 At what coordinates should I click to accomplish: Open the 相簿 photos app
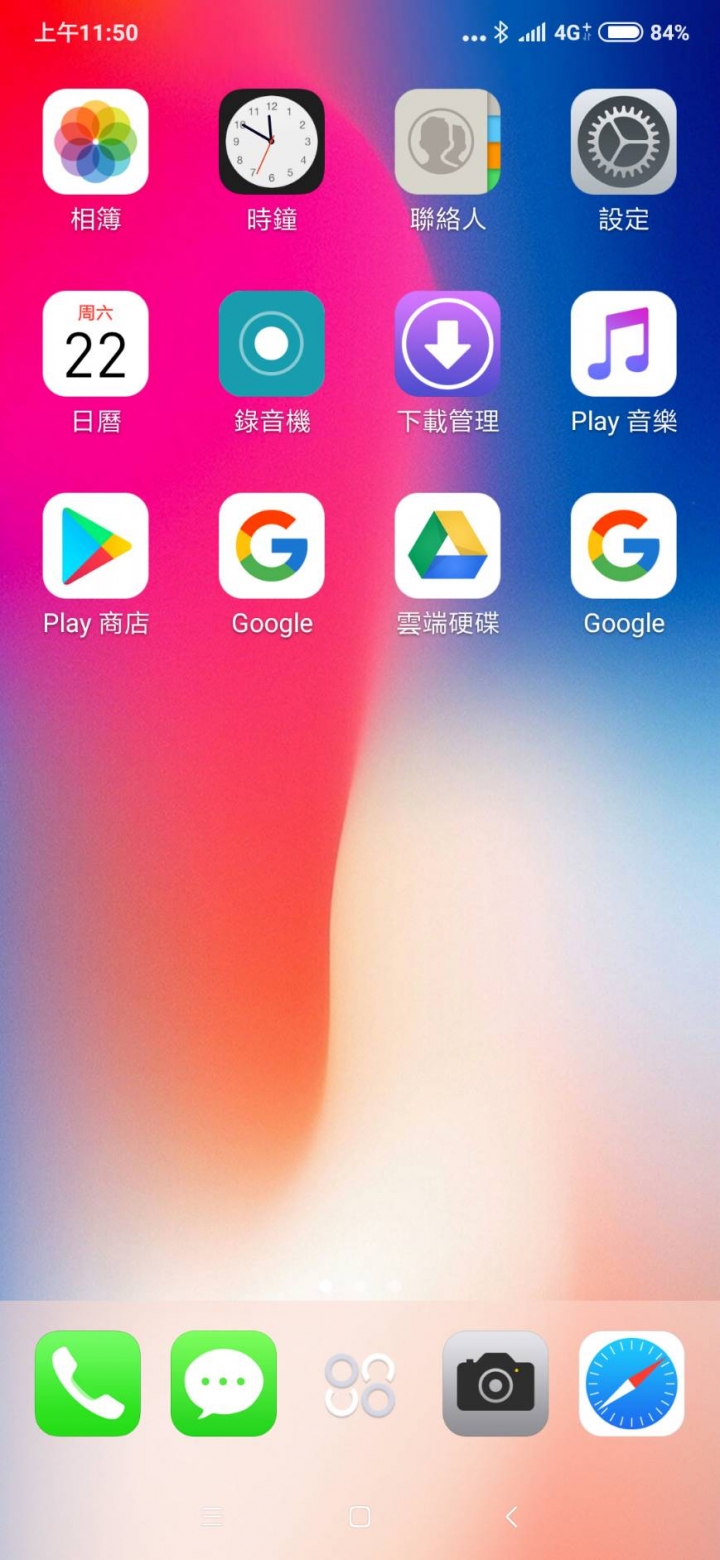[x=96, y=142]
